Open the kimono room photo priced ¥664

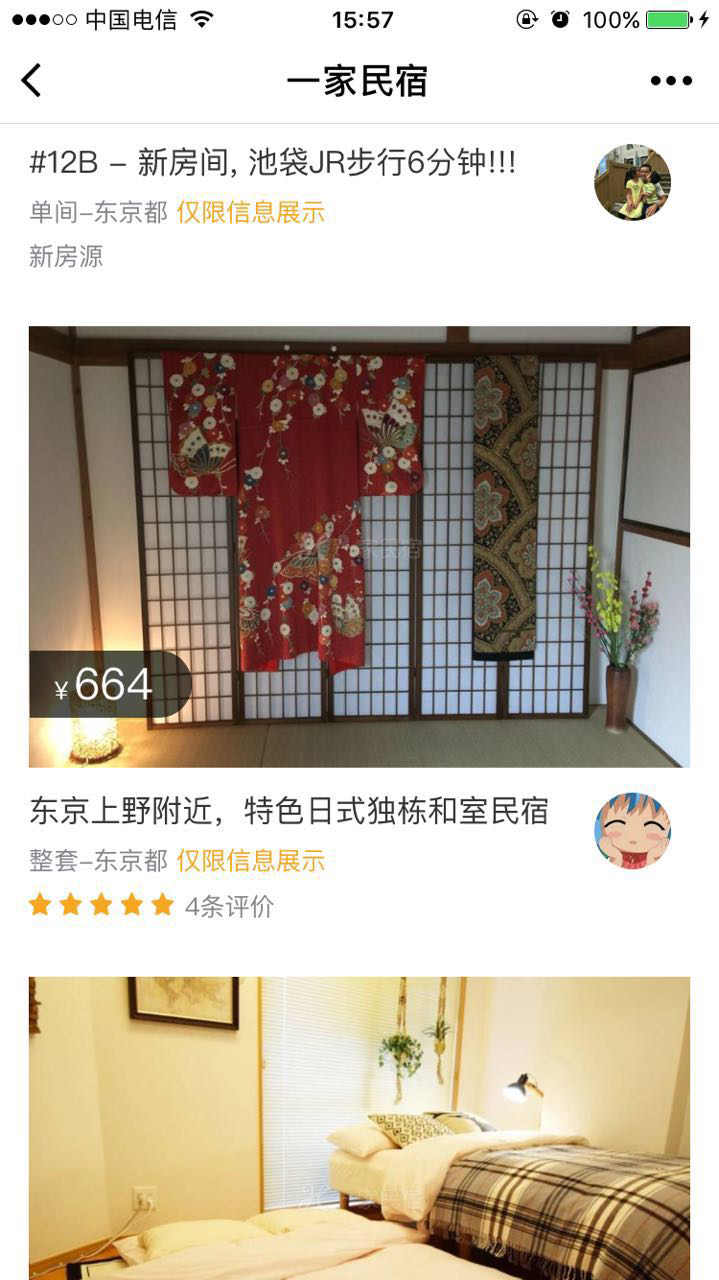(x=359, y=546)
